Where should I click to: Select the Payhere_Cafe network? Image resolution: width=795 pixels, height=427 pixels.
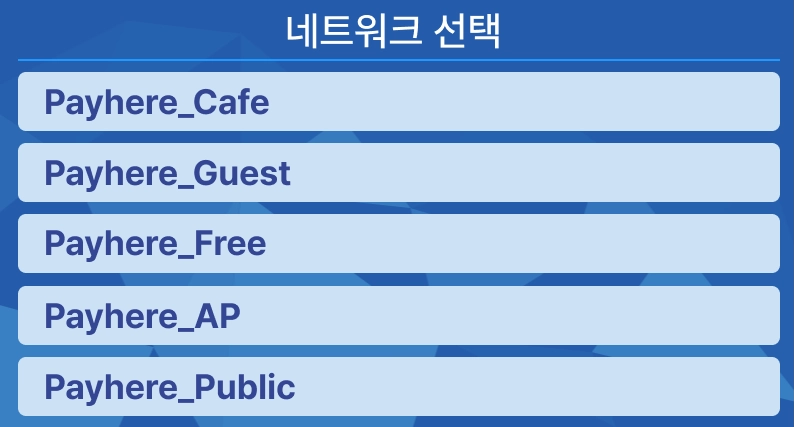pos(399,101)
